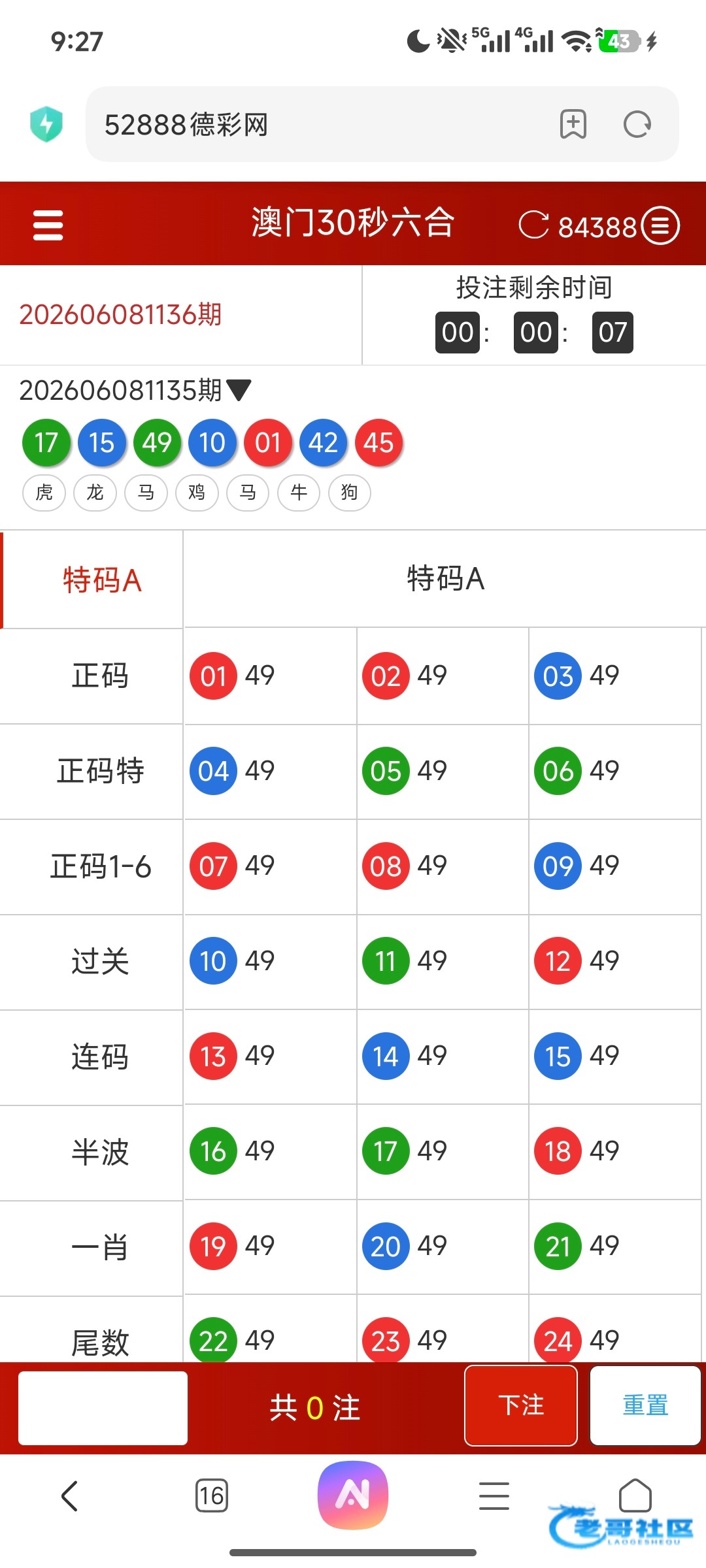Refresh the 84388 account balance

pyautogui.click(x=533, y=225)
